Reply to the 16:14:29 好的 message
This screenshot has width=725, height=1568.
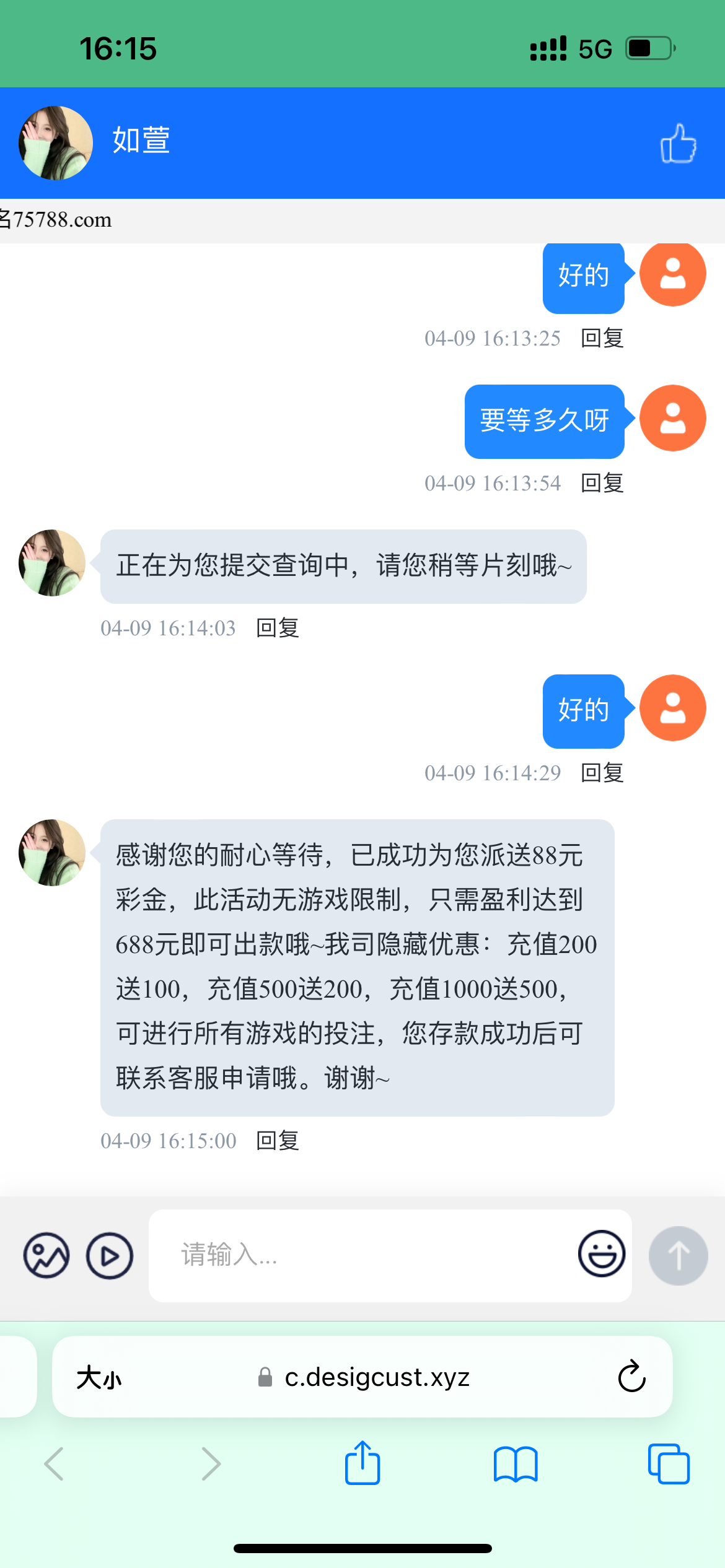(602, 773)
